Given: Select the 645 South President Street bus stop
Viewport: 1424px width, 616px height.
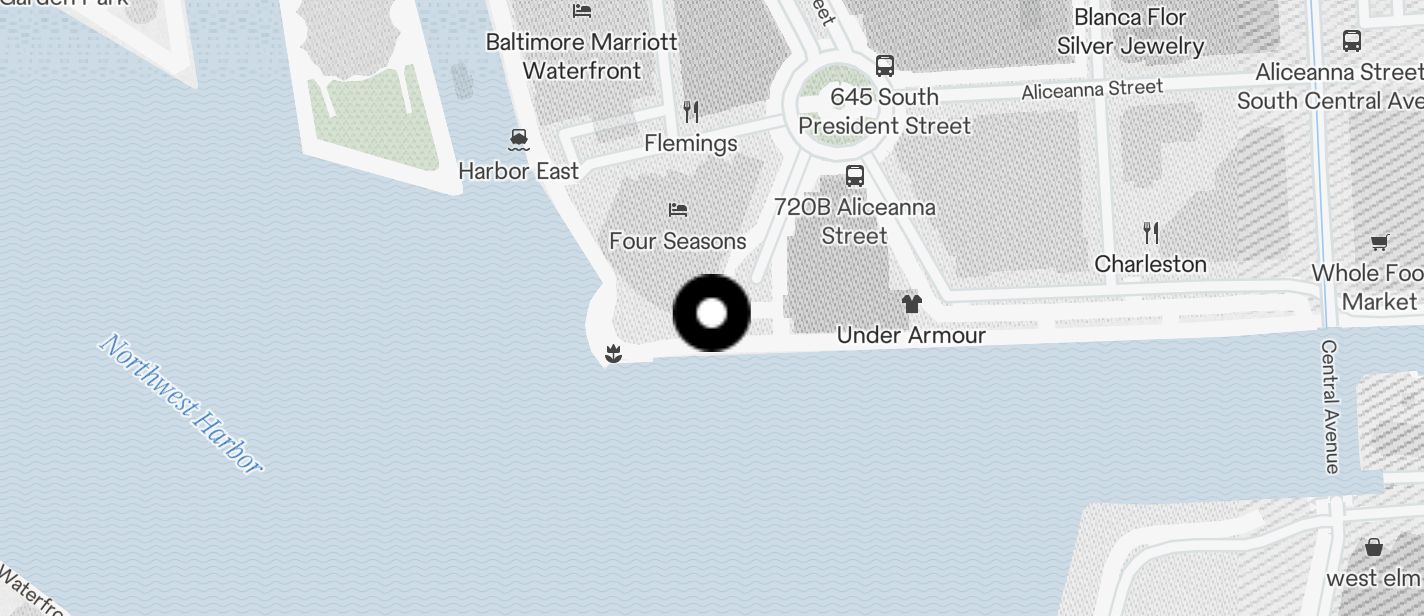Looking at the screenshot, I should [x=885, y=66].
